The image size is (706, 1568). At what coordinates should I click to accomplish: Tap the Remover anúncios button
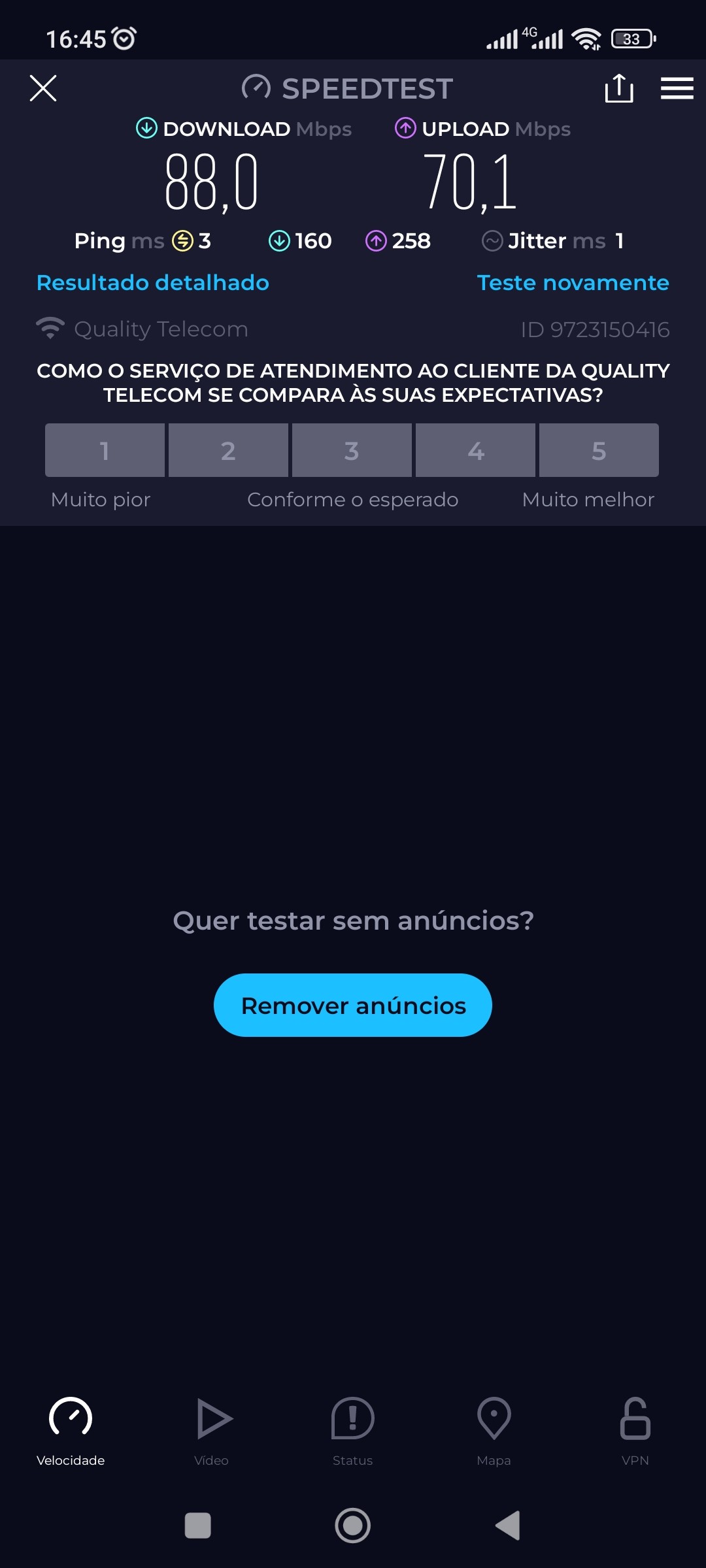click(x=353, y=1005)
